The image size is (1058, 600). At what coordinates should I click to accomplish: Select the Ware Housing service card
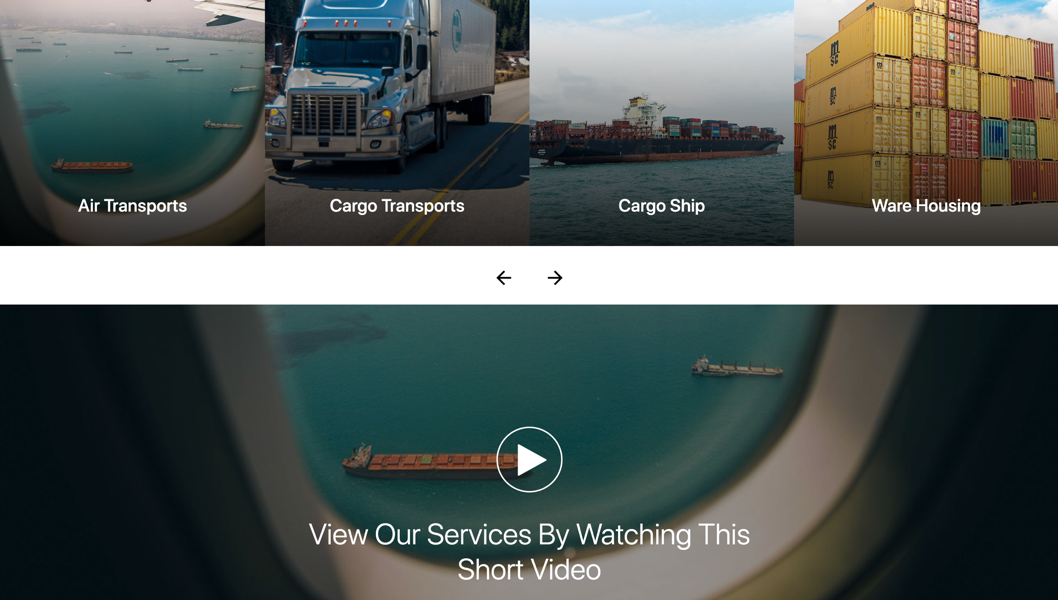[x=926, y=205]
